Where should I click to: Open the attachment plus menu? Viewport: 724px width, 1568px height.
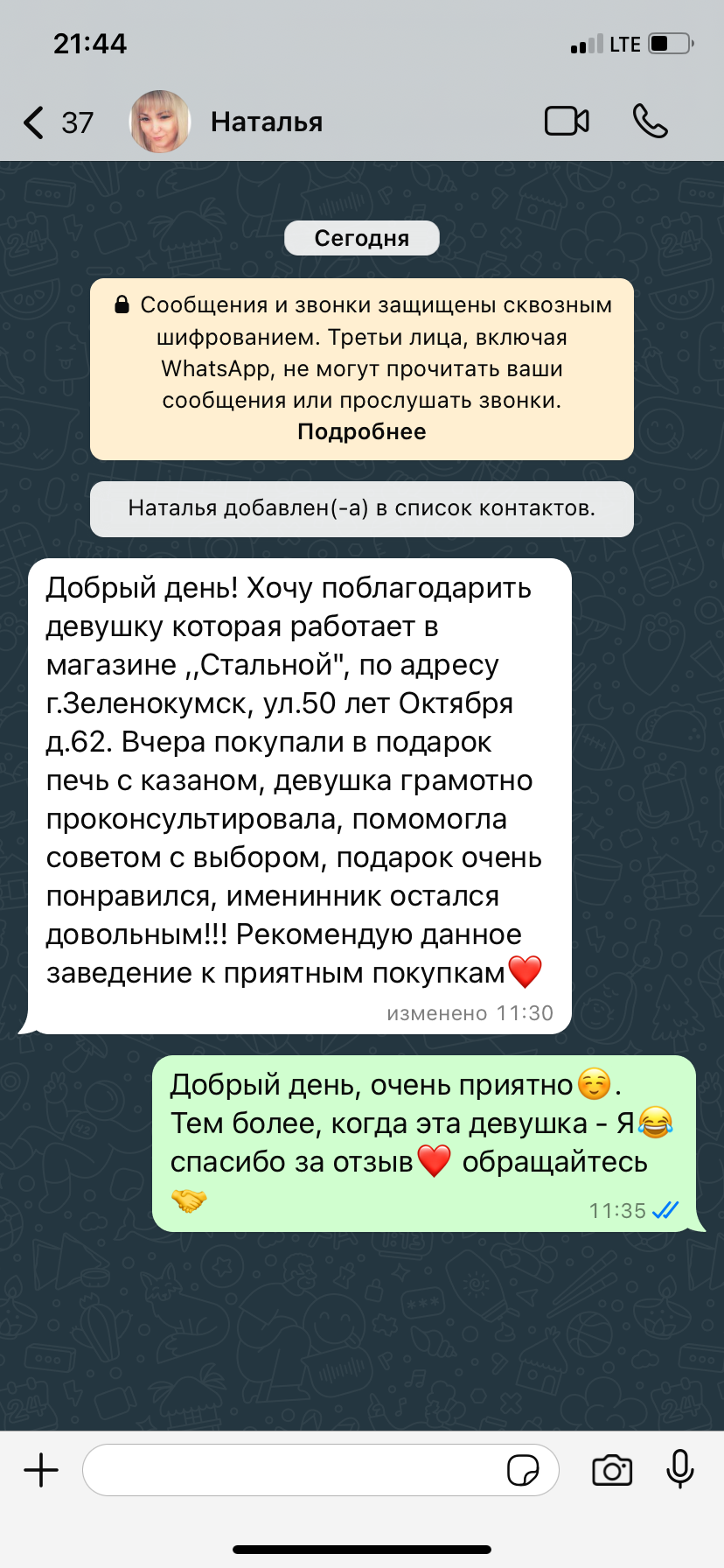pyautogui.click(x=41, y=1470)
